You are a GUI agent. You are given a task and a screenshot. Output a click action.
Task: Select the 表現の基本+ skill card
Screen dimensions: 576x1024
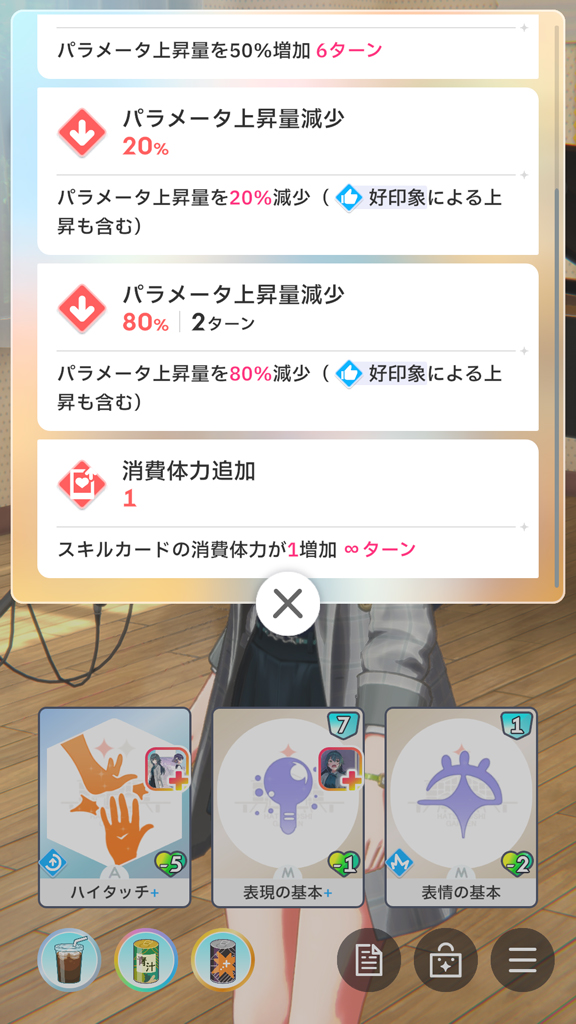click(288, 807)
